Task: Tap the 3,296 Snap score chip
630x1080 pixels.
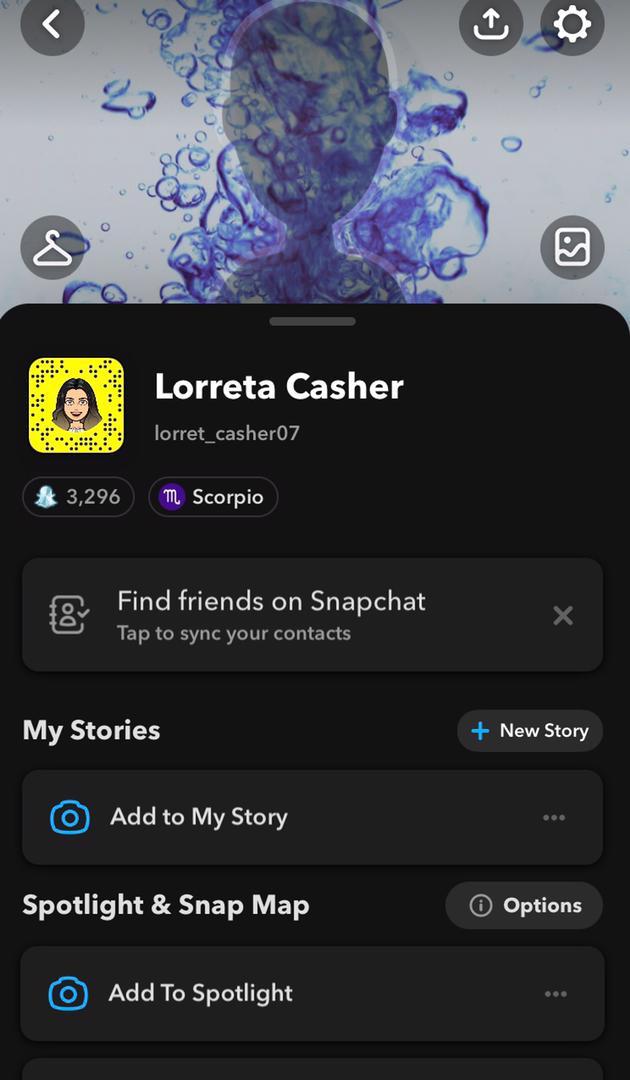Action: pyautogui.click(x=78, y=497)
